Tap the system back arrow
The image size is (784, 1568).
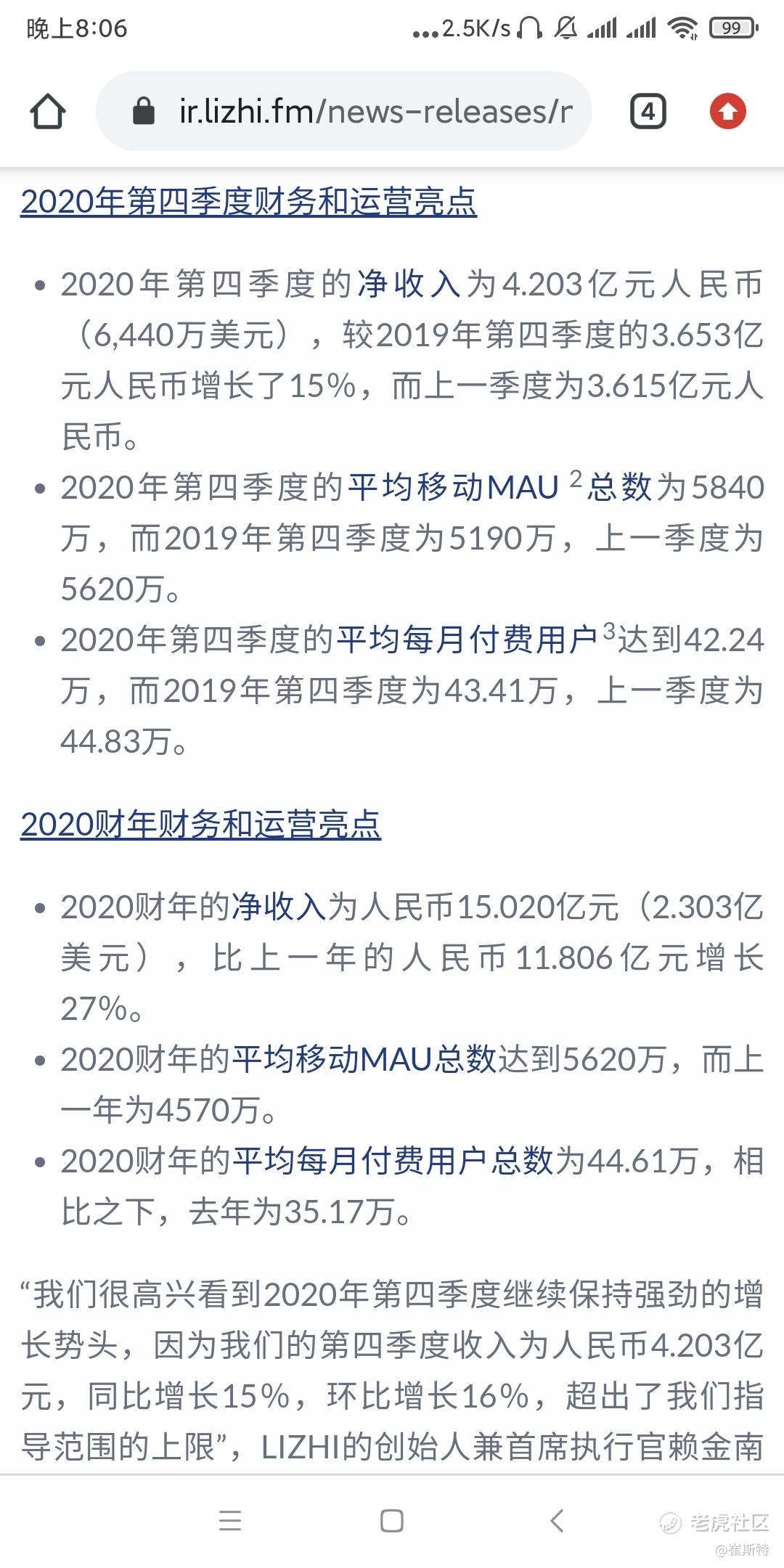(556, 1521)
